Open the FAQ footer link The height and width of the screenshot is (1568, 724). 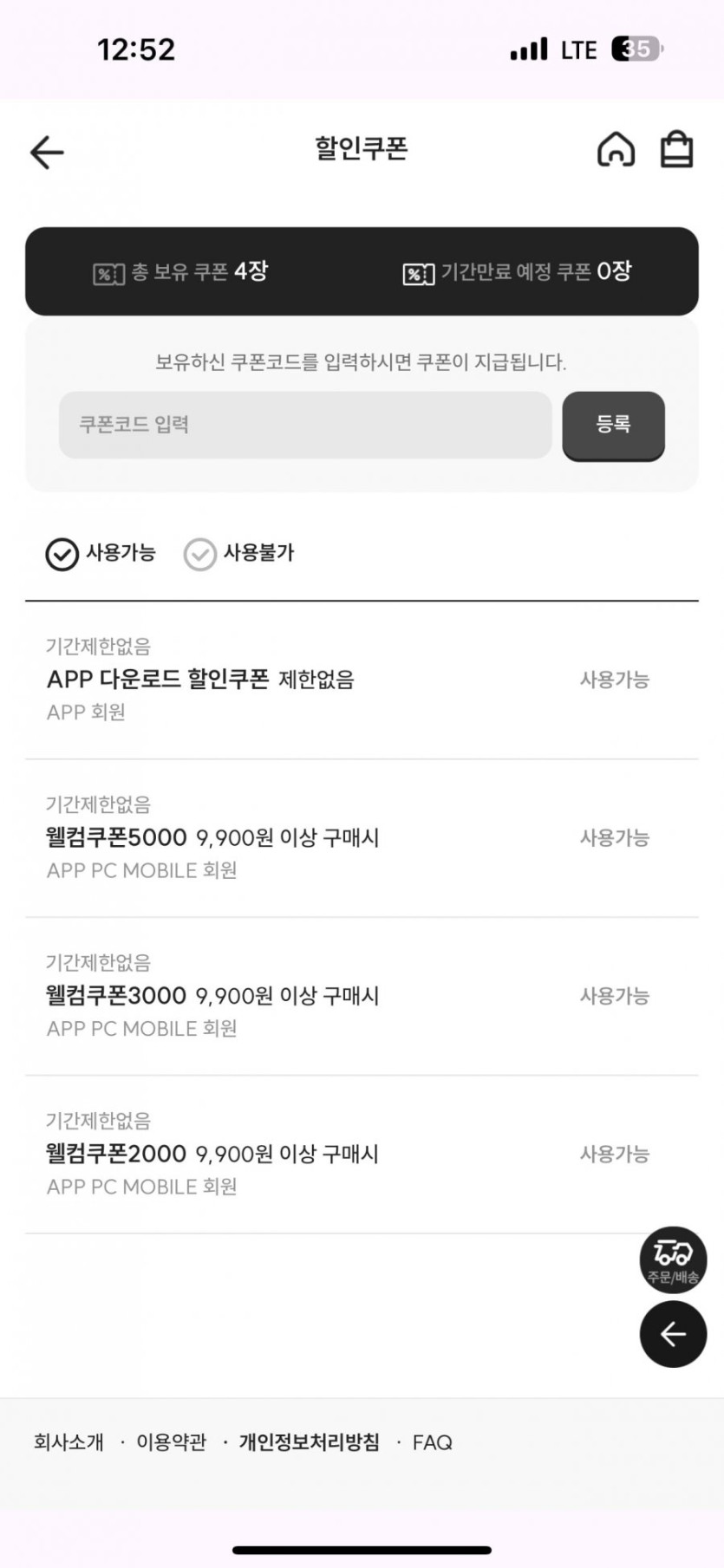(432, 1442)
